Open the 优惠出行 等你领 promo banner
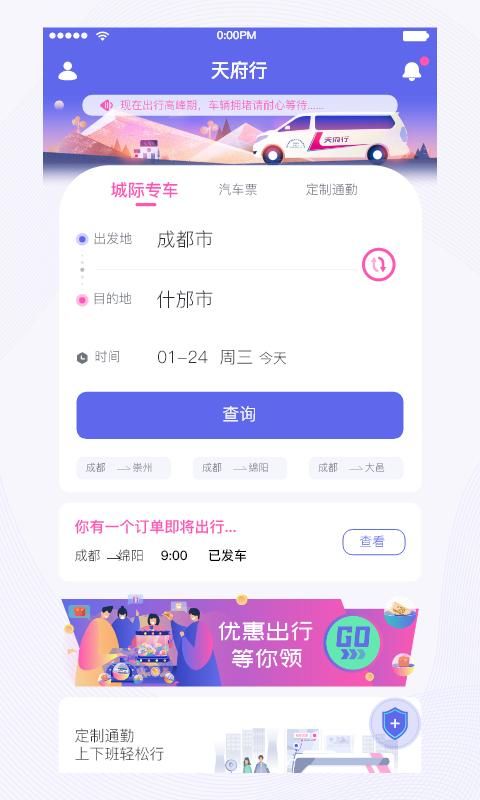 click(240, 642)
